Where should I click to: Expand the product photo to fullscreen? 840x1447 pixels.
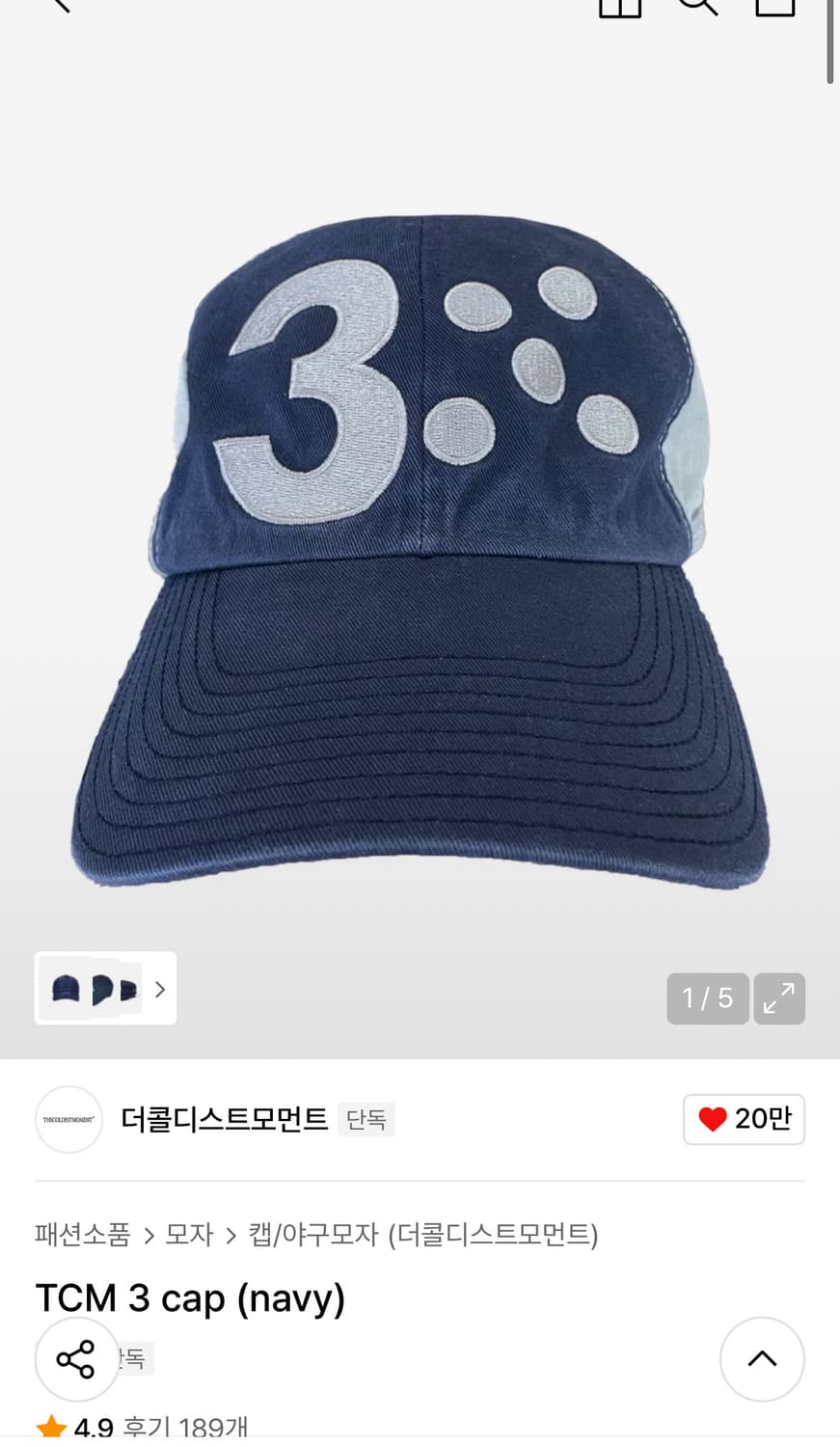click(779, 998)
